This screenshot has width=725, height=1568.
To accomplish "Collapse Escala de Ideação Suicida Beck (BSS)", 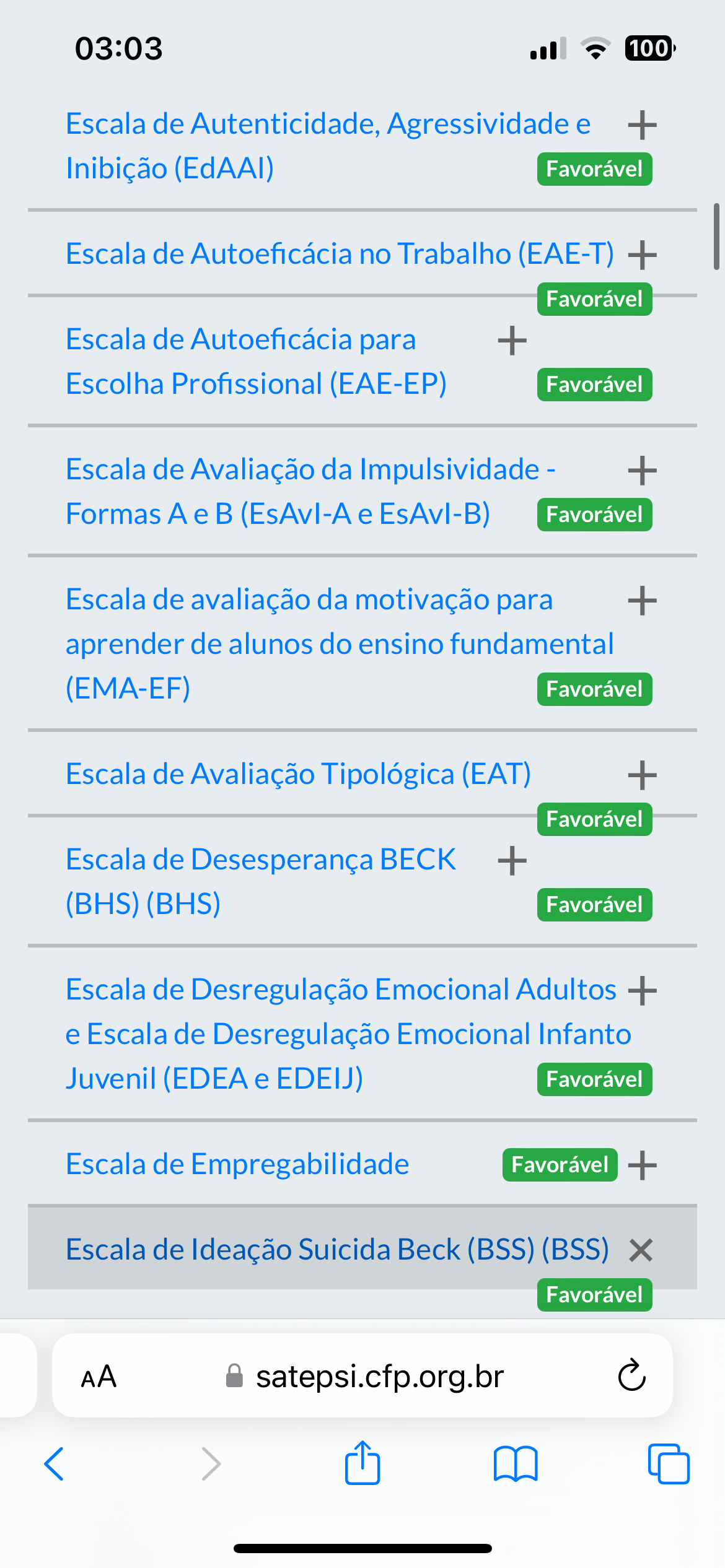I will click(x=641, y=1250).
